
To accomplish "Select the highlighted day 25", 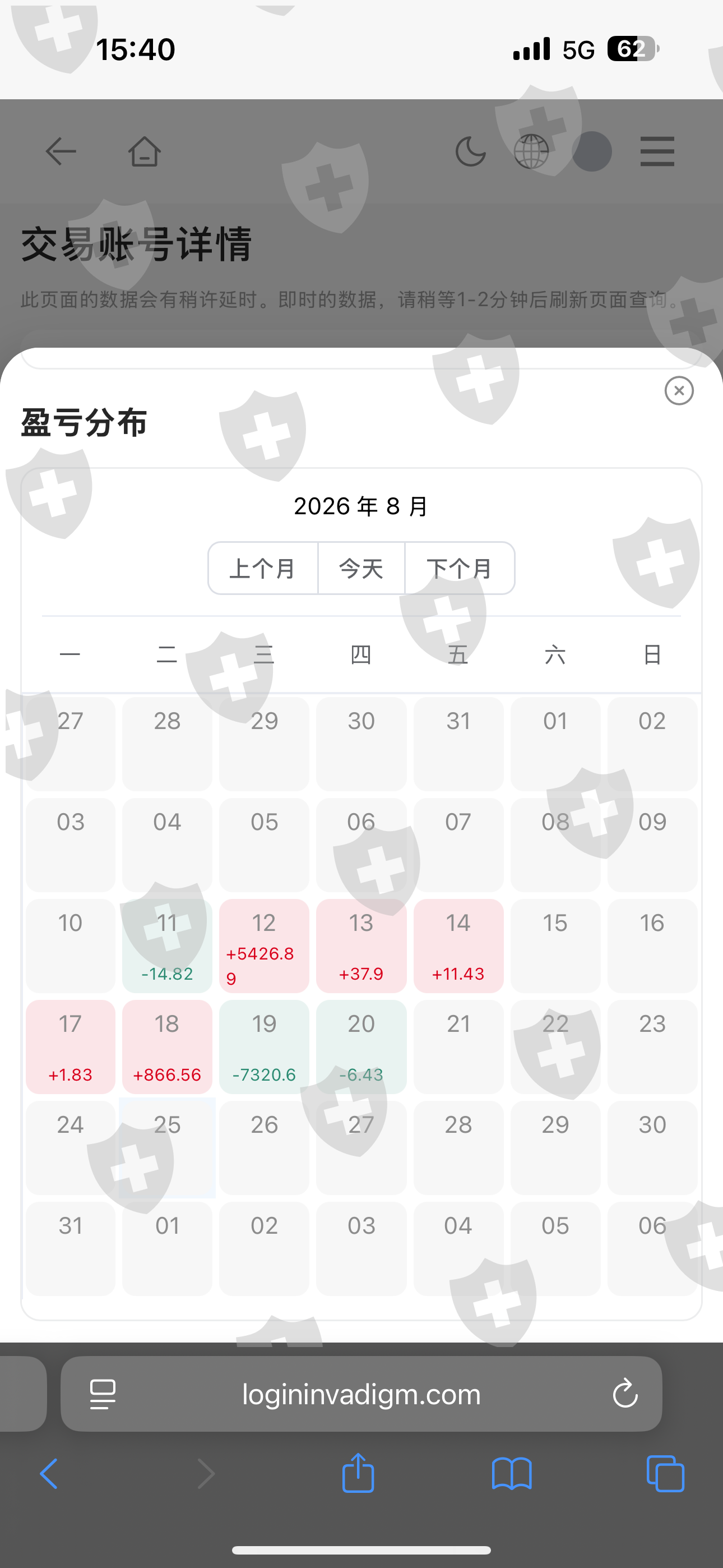I will point(168,1148).
